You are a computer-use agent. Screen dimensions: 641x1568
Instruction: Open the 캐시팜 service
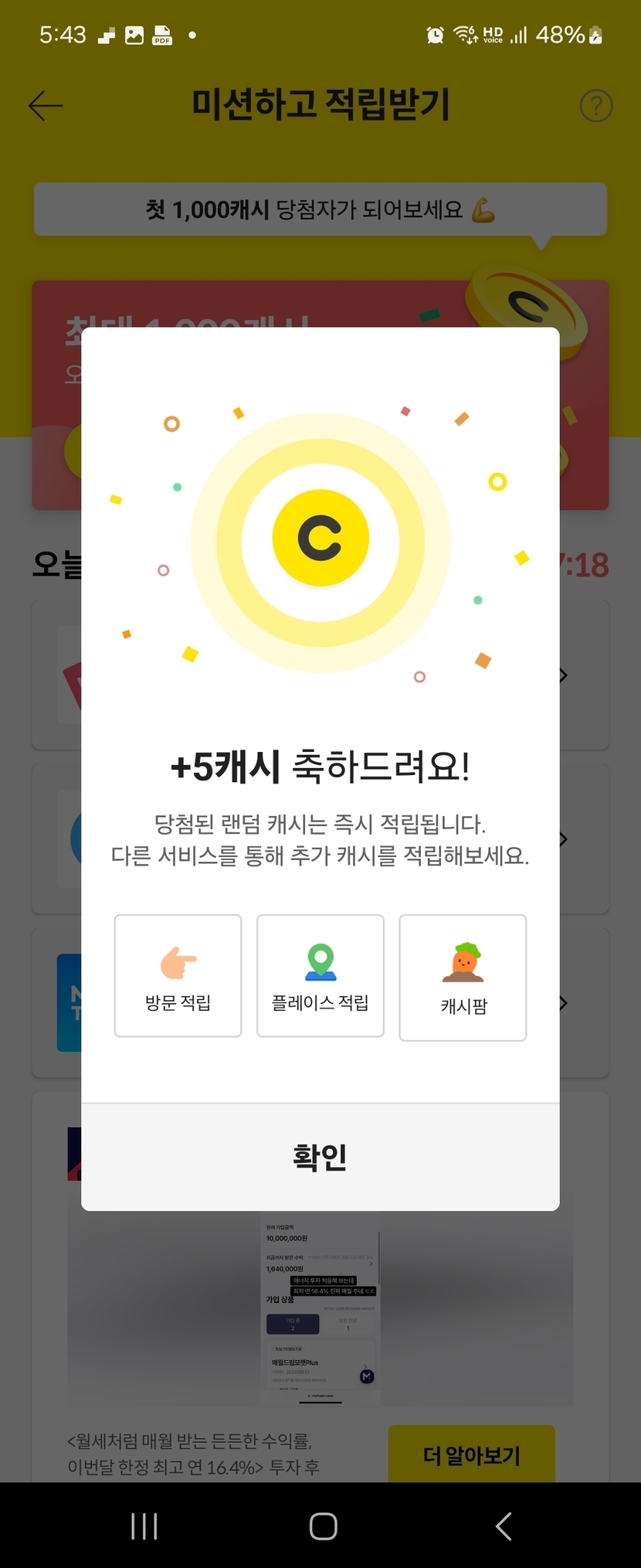click(x=463, y=978)
